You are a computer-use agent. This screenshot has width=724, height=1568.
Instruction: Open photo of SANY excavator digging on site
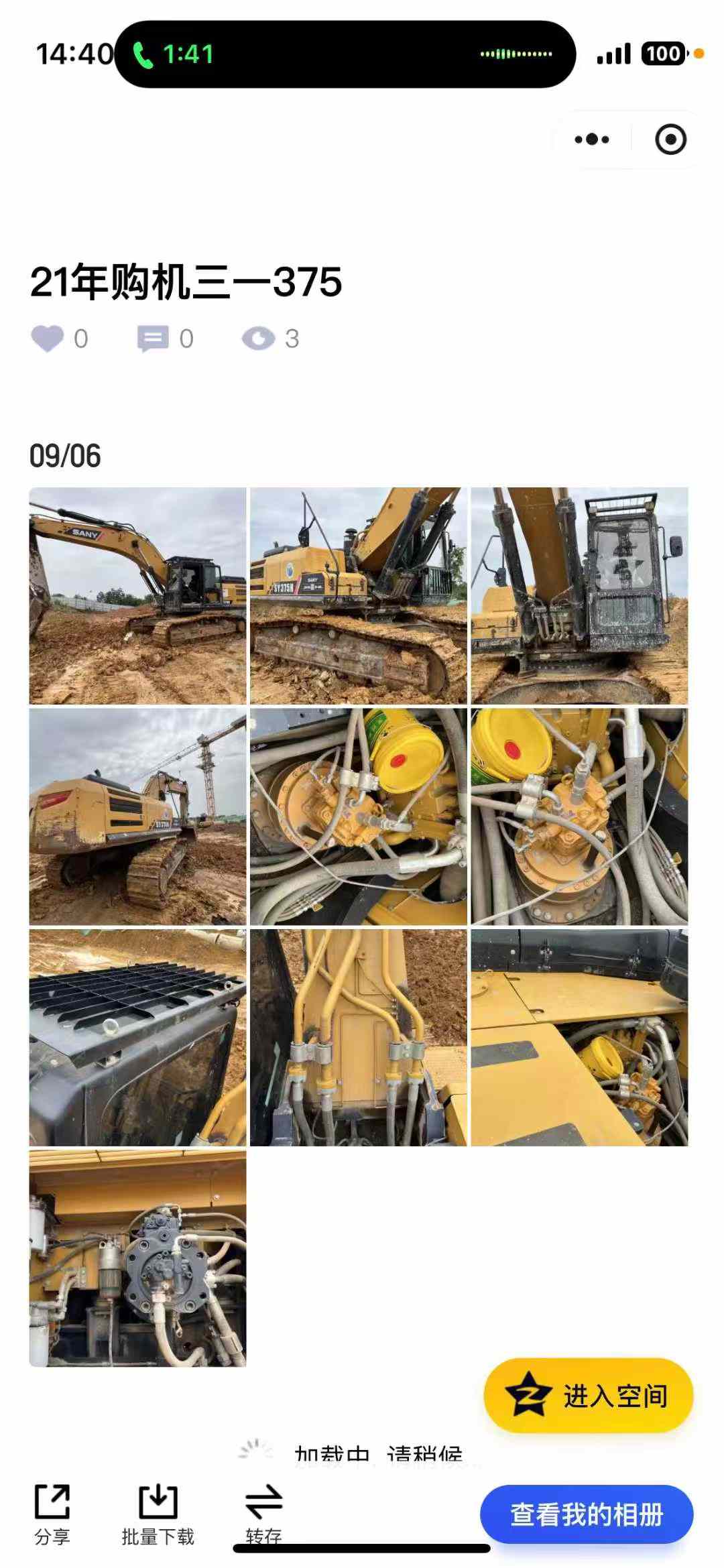click(137, 595)
